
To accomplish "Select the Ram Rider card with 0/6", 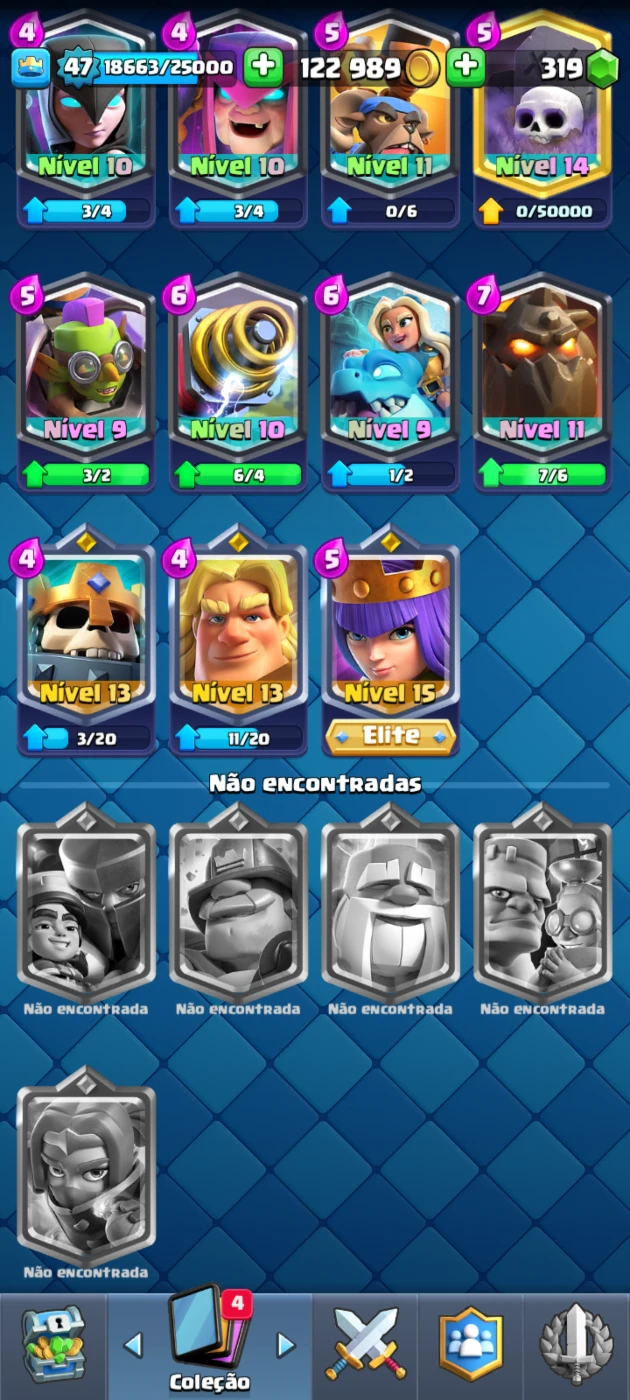I will [390, 120].
